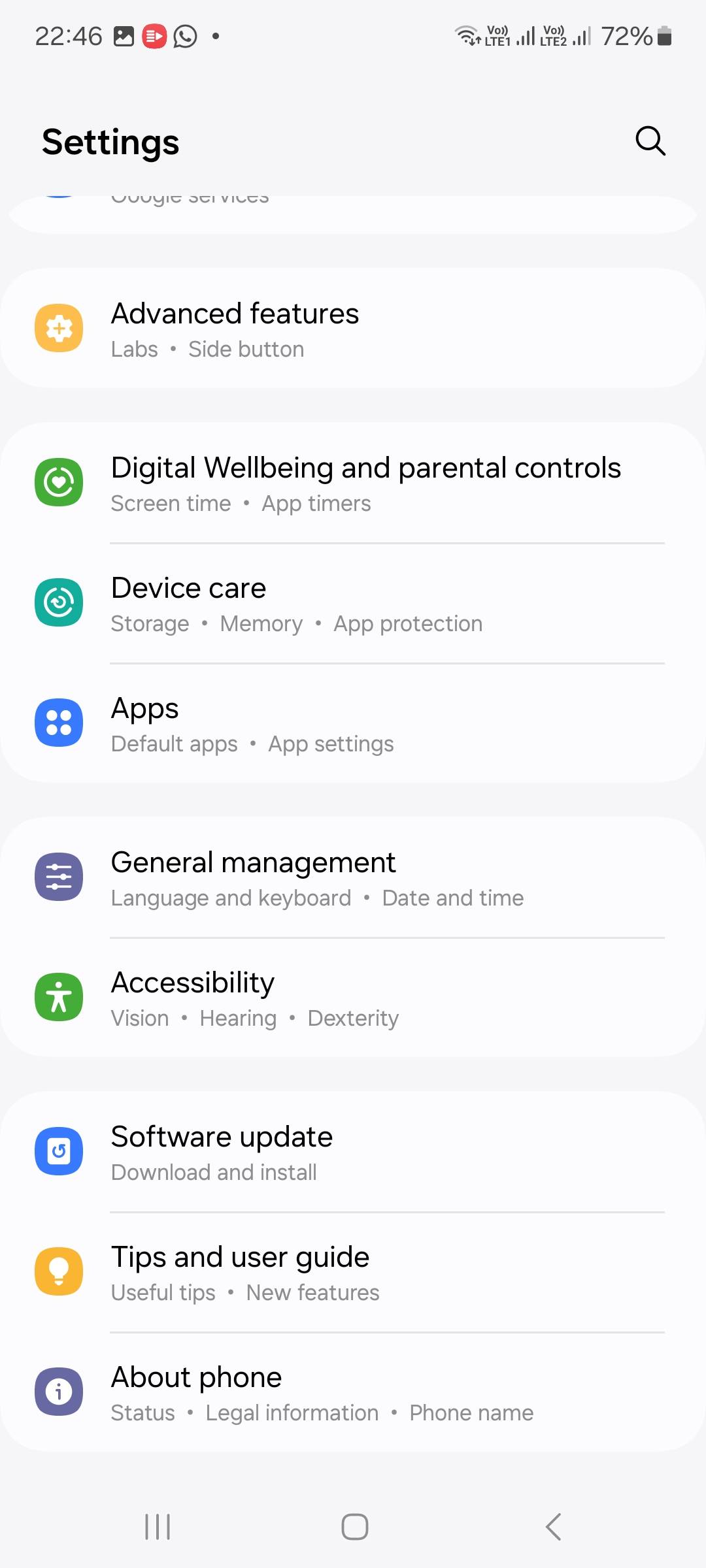Tap the Software update icon
This screenshot has height=1568, width=706.
59,1151
